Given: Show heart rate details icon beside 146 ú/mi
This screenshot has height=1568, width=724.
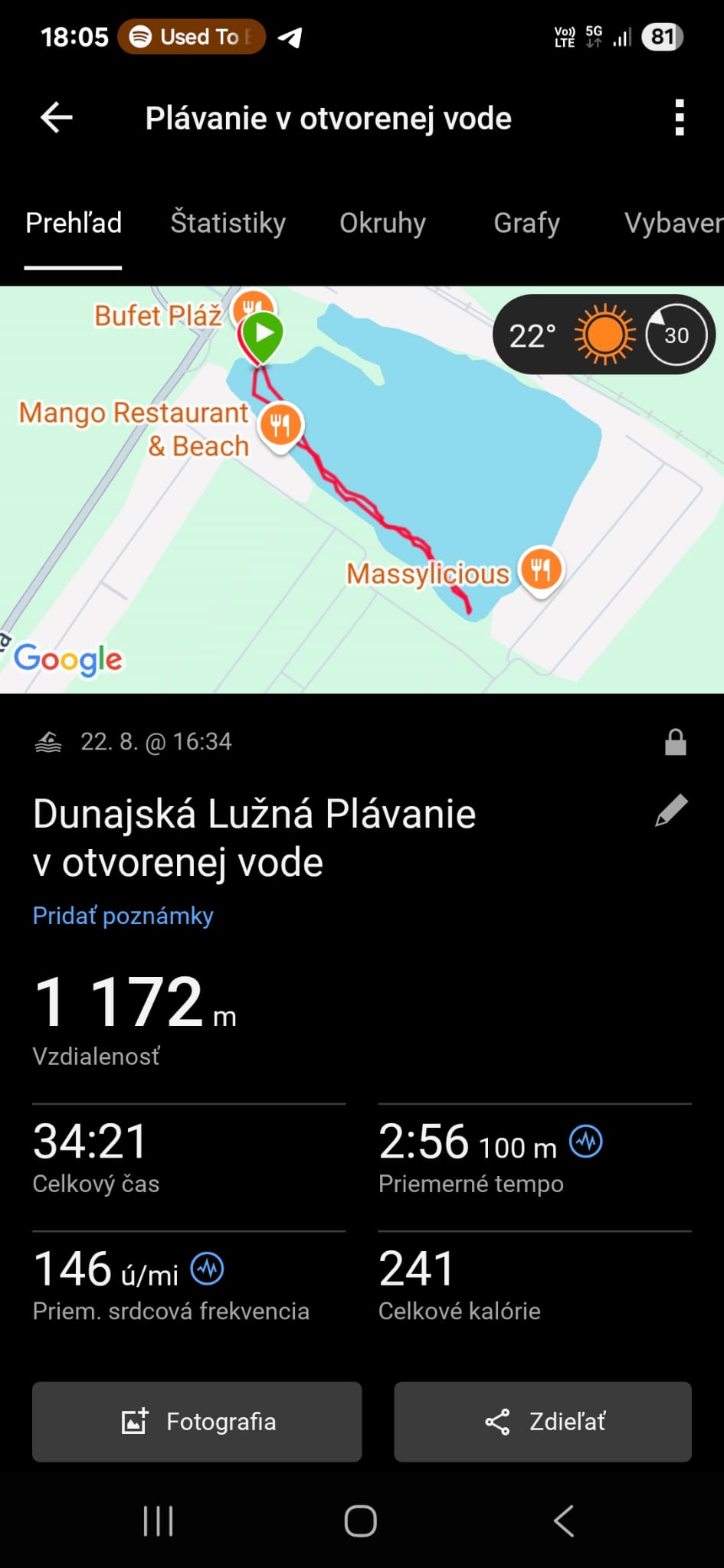Looking at the screenshot, I should coord(207,1269).
